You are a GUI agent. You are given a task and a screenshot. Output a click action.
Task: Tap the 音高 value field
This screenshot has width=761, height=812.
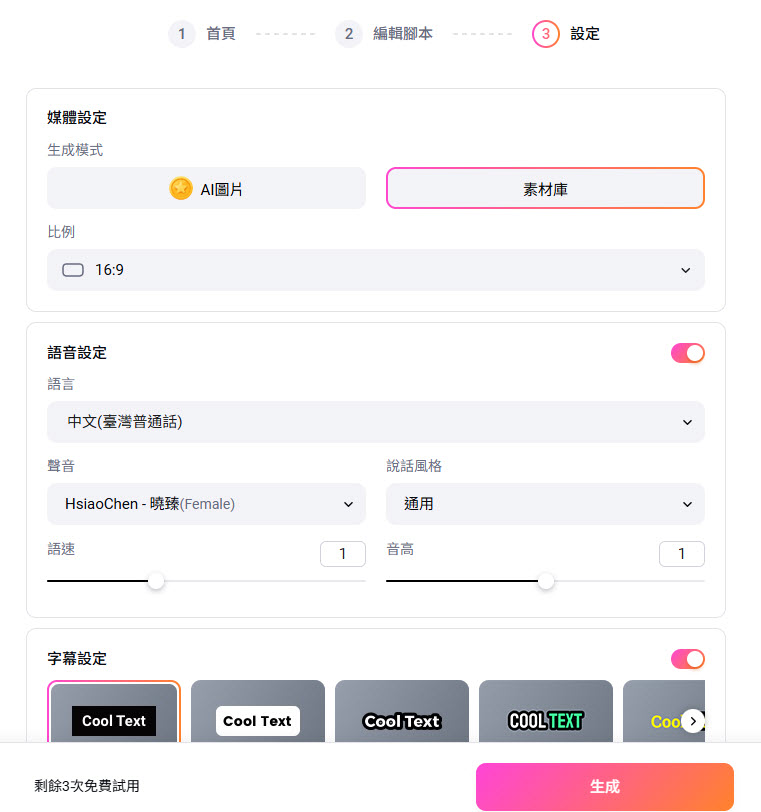tap(682, 554)
